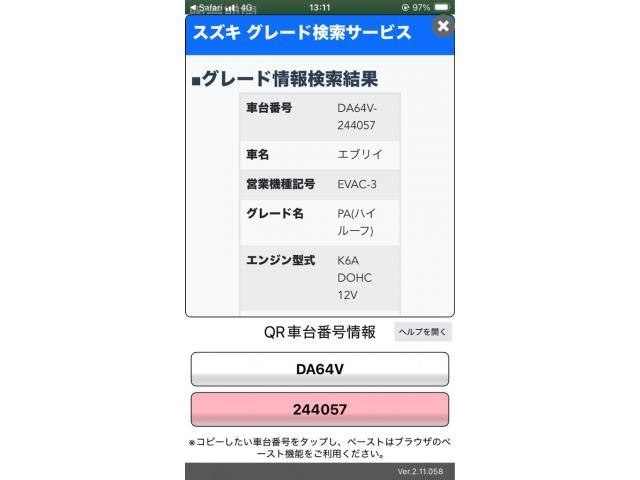The width and height of the screenshot is (640, 480).
Task: Copy the DA64V chassis number field
Action: pyautogui.click(x=319, y=369)
